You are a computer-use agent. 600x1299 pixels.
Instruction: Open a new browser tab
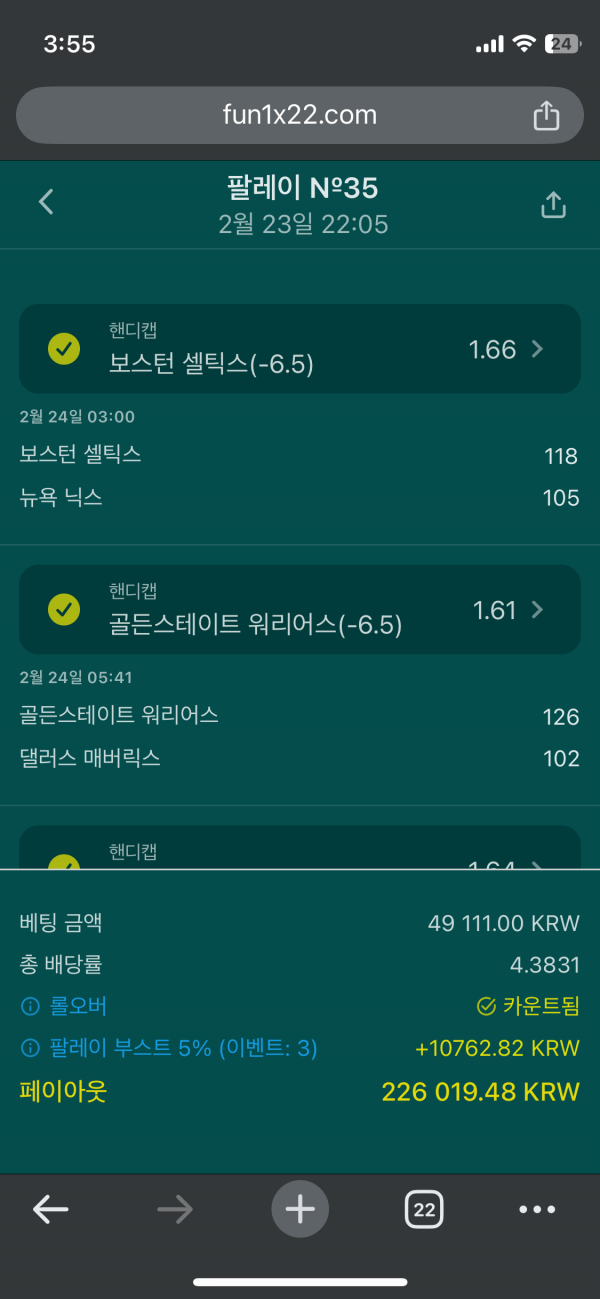[x=300, y=1210]
